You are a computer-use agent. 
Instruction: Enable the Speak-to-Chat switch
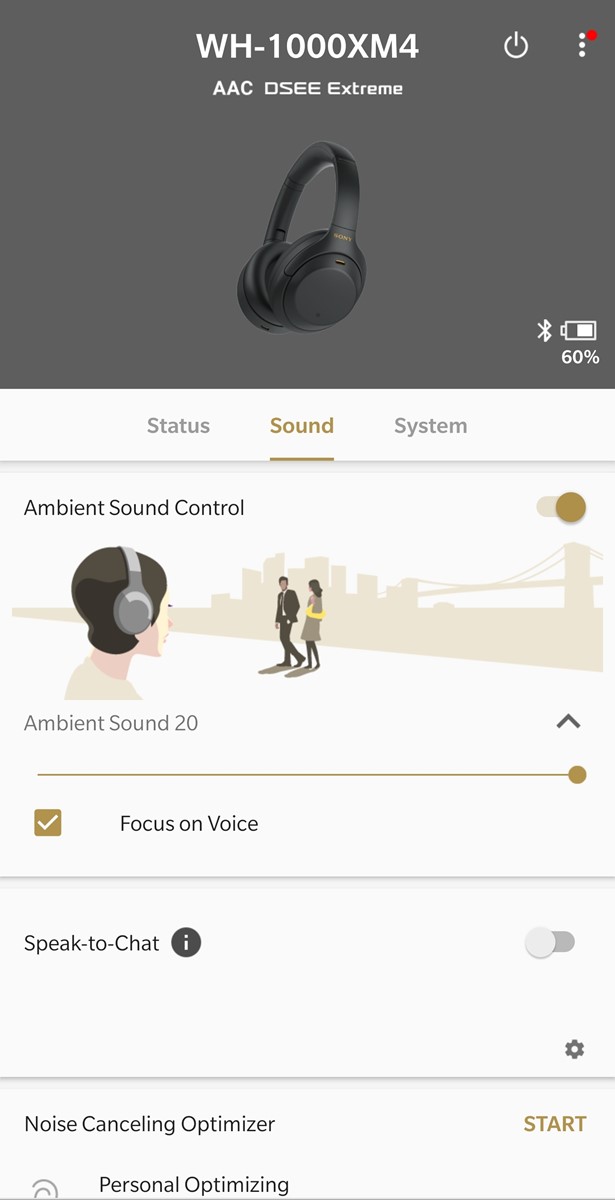pos(551,942)
